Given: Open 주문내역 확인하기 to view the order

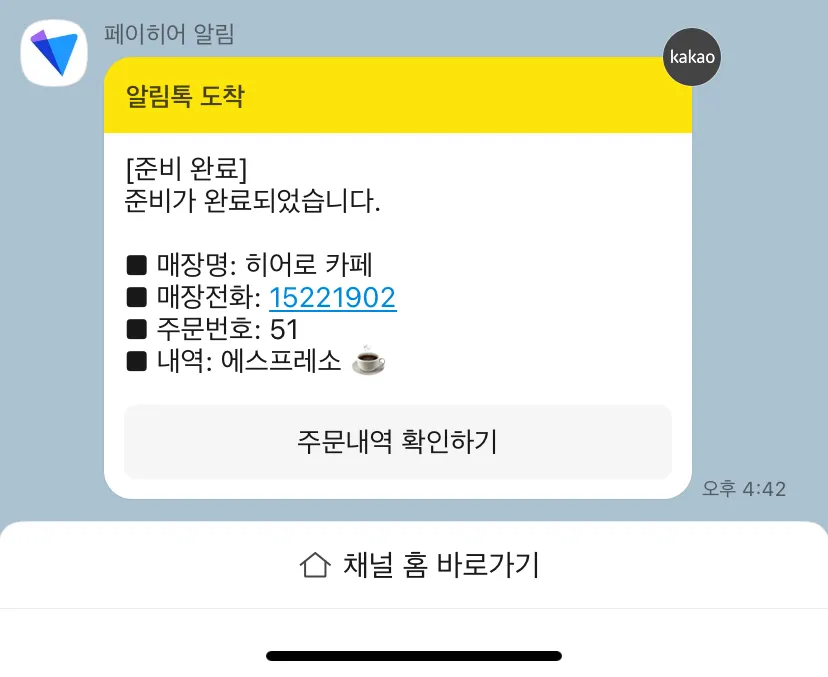Looking at the screenshot, I should pos(397,441).
